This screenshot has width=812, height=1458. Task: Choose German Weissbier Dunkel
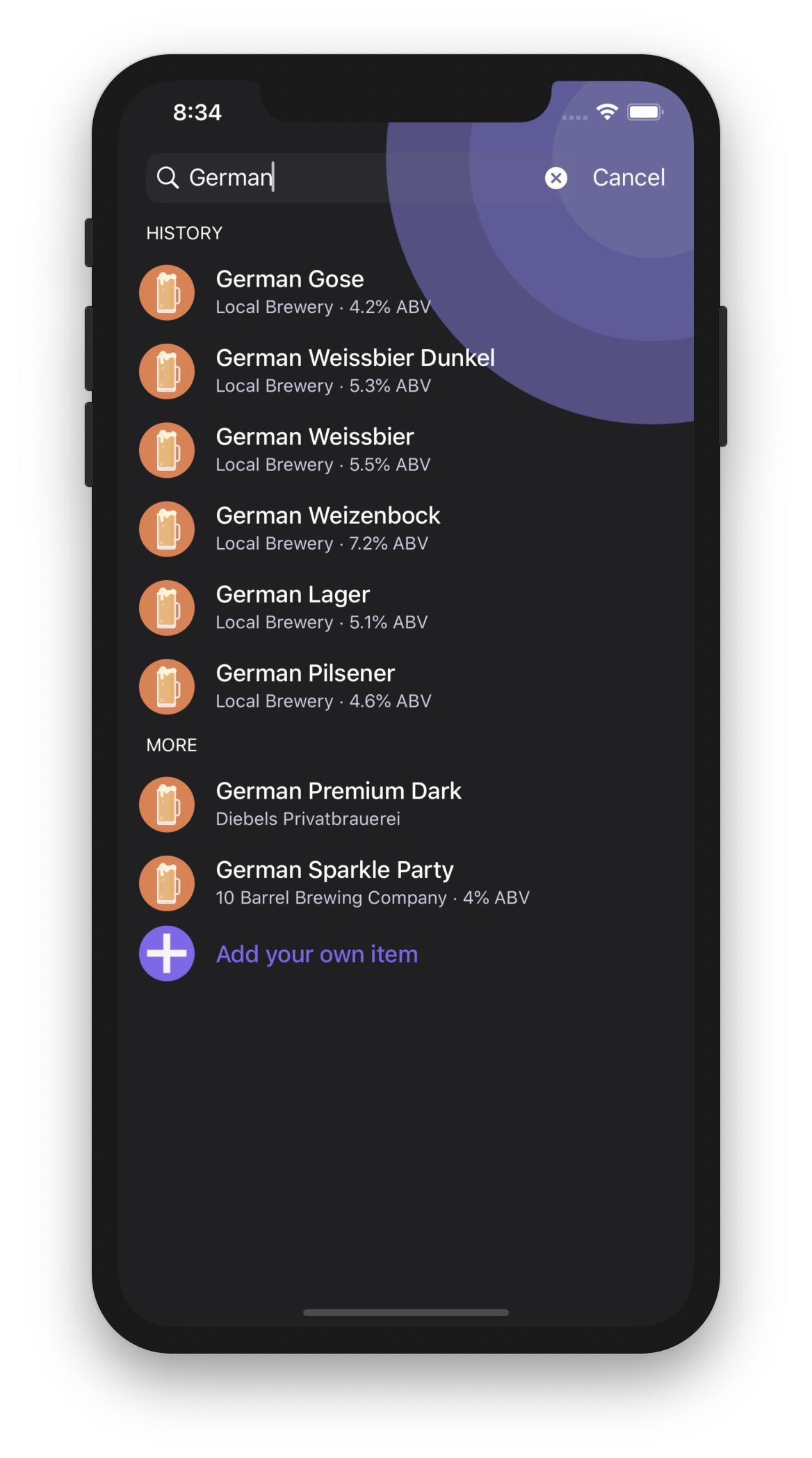(406, 371)
